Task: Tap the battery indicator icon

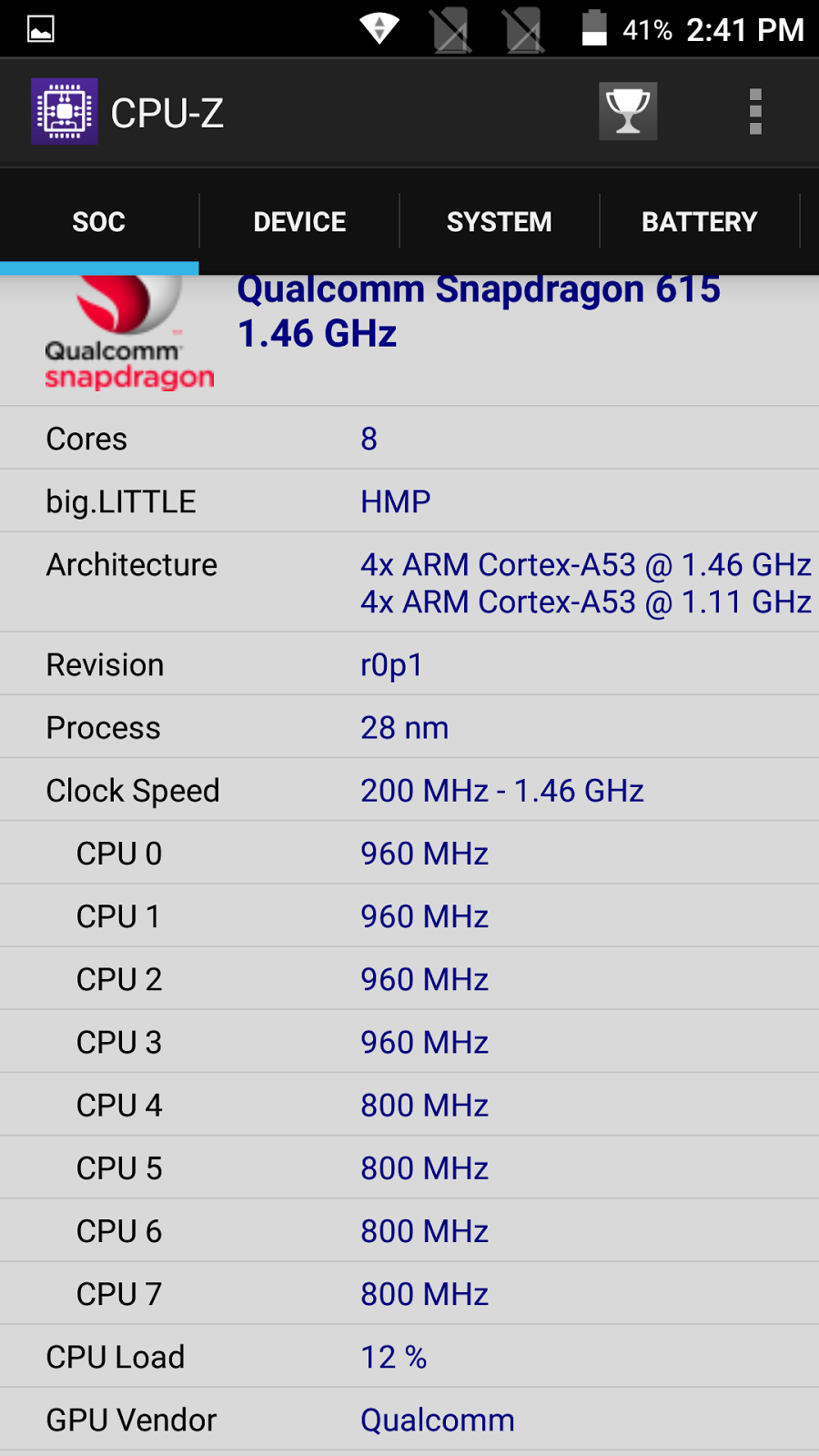Action: click(593, 27)
